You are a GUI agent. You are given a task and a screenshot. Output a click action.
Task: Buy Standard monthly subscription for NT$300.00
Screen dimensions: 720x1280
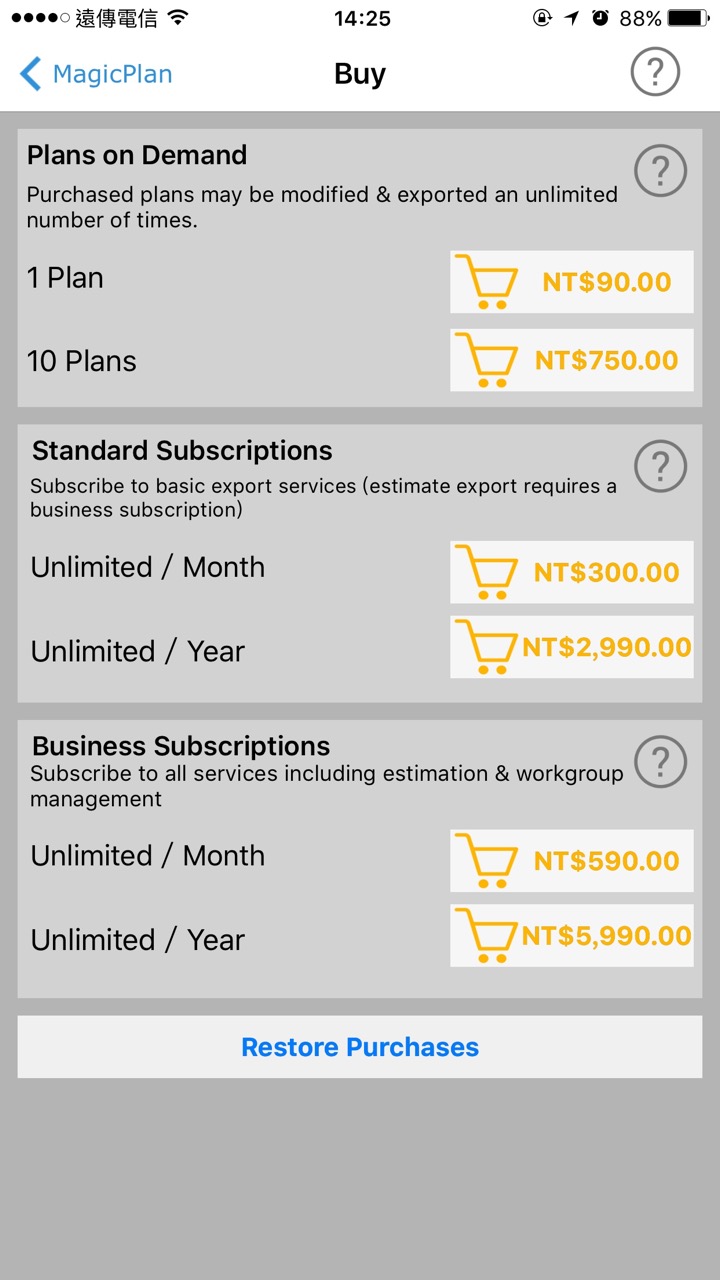click(x=571, y=572)
